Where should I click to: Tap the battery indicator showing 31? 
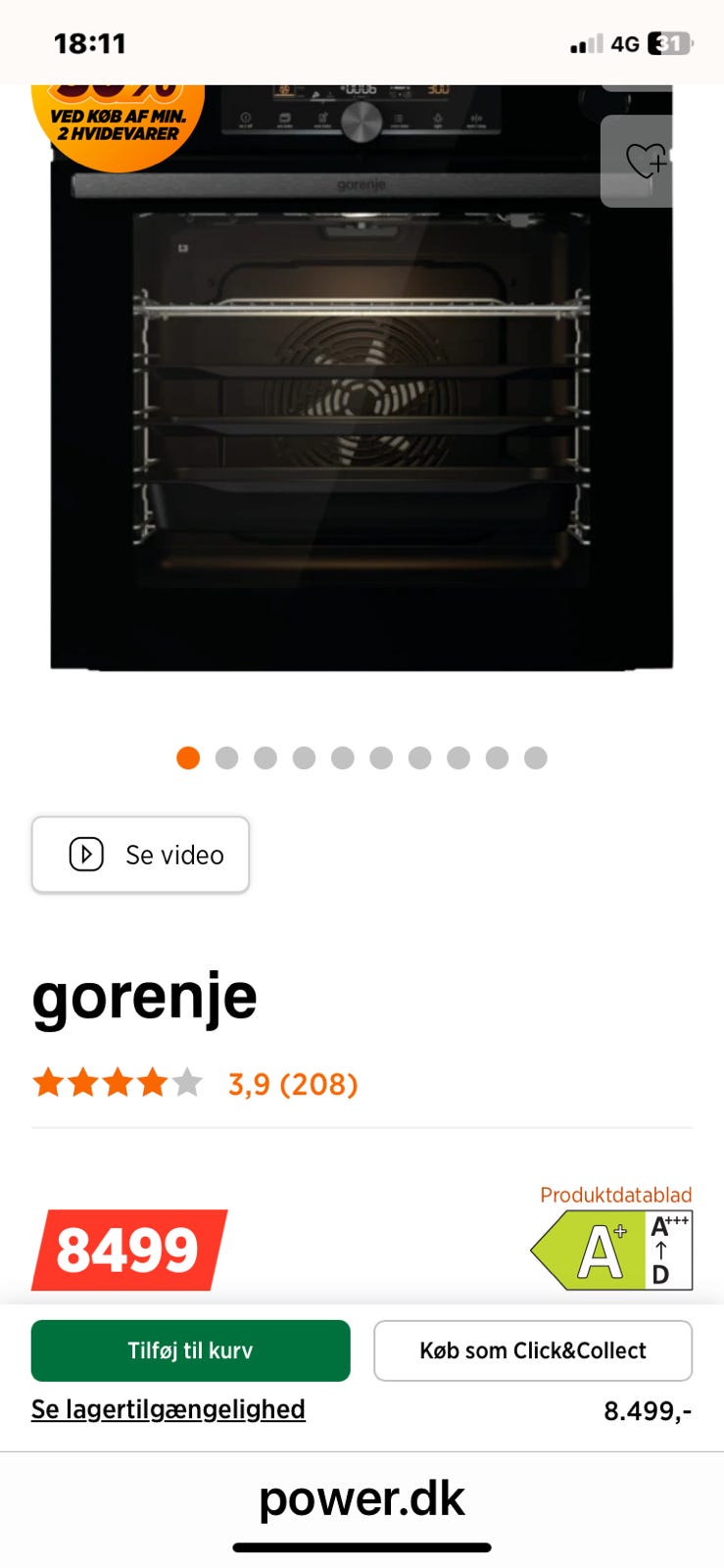(668, 43)
